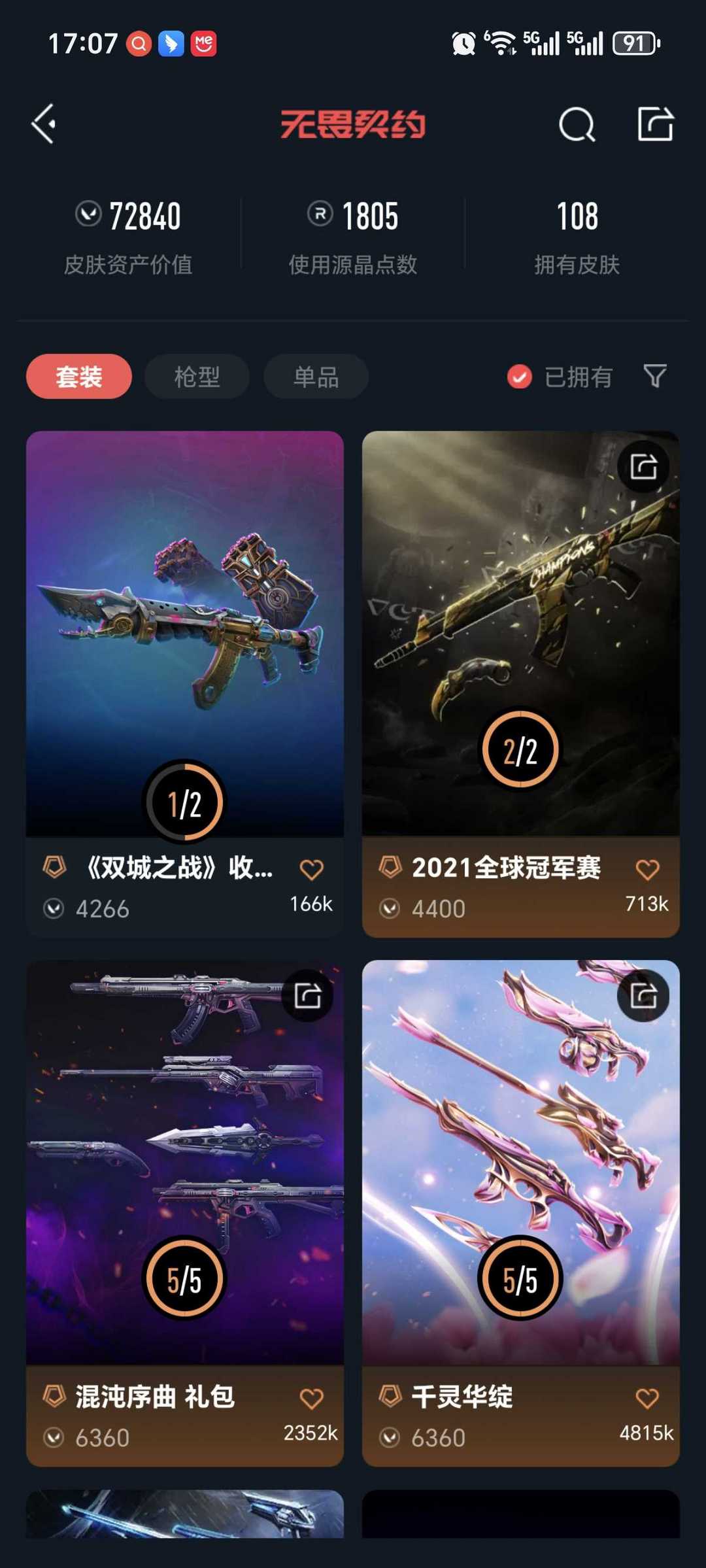Select the 套装 tab
The height and width of the screenshot is (1568, 706).
click(x=79, y=377)
